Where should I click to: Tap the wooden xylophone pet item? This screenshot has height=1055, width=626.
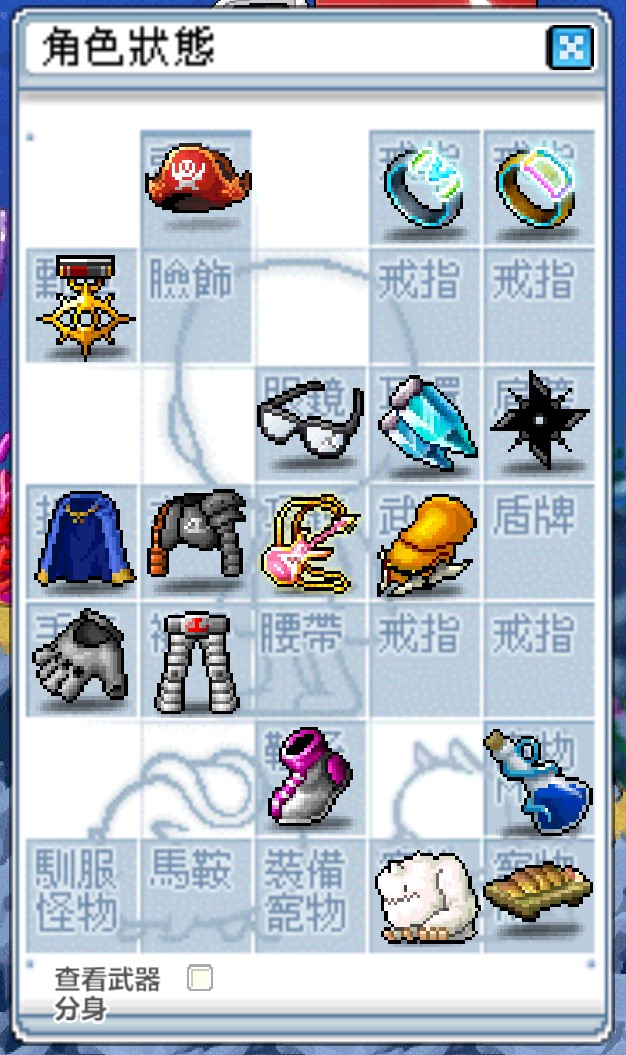point(538,888)
